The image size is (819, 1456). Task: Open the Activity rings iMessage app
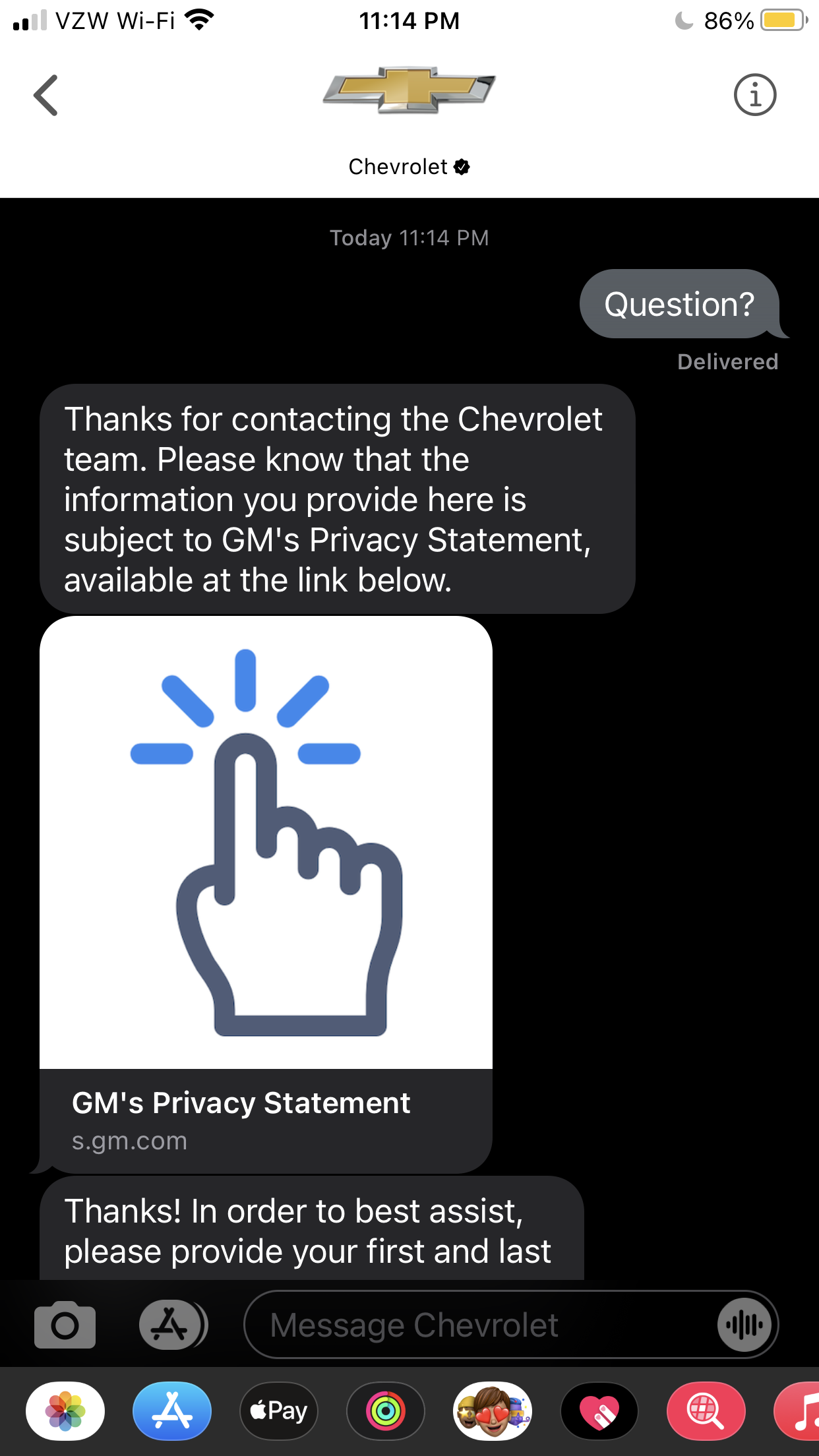coord(386,1412)
